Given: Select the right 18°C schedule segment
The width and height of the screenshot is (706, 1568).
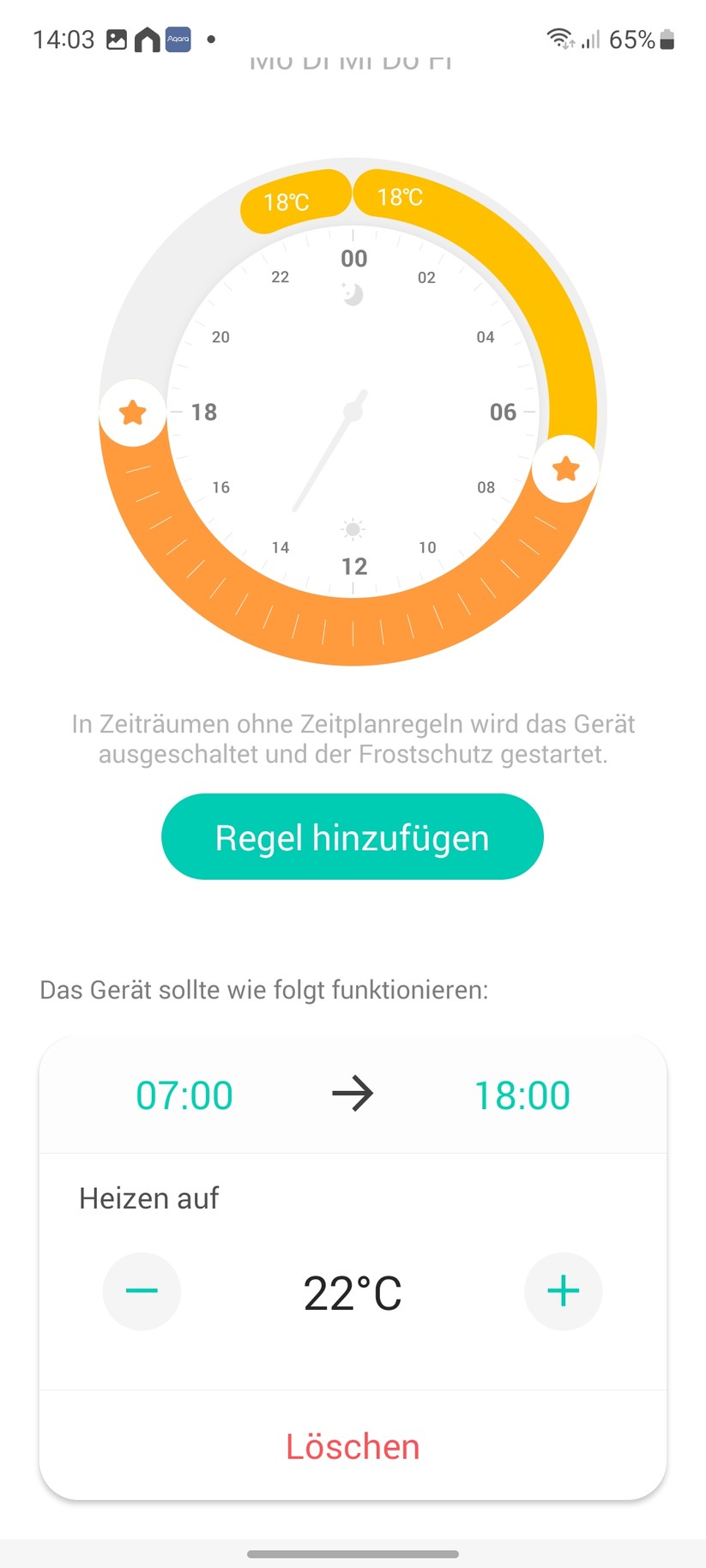Looking at the screenshot, I should (399, 198).
